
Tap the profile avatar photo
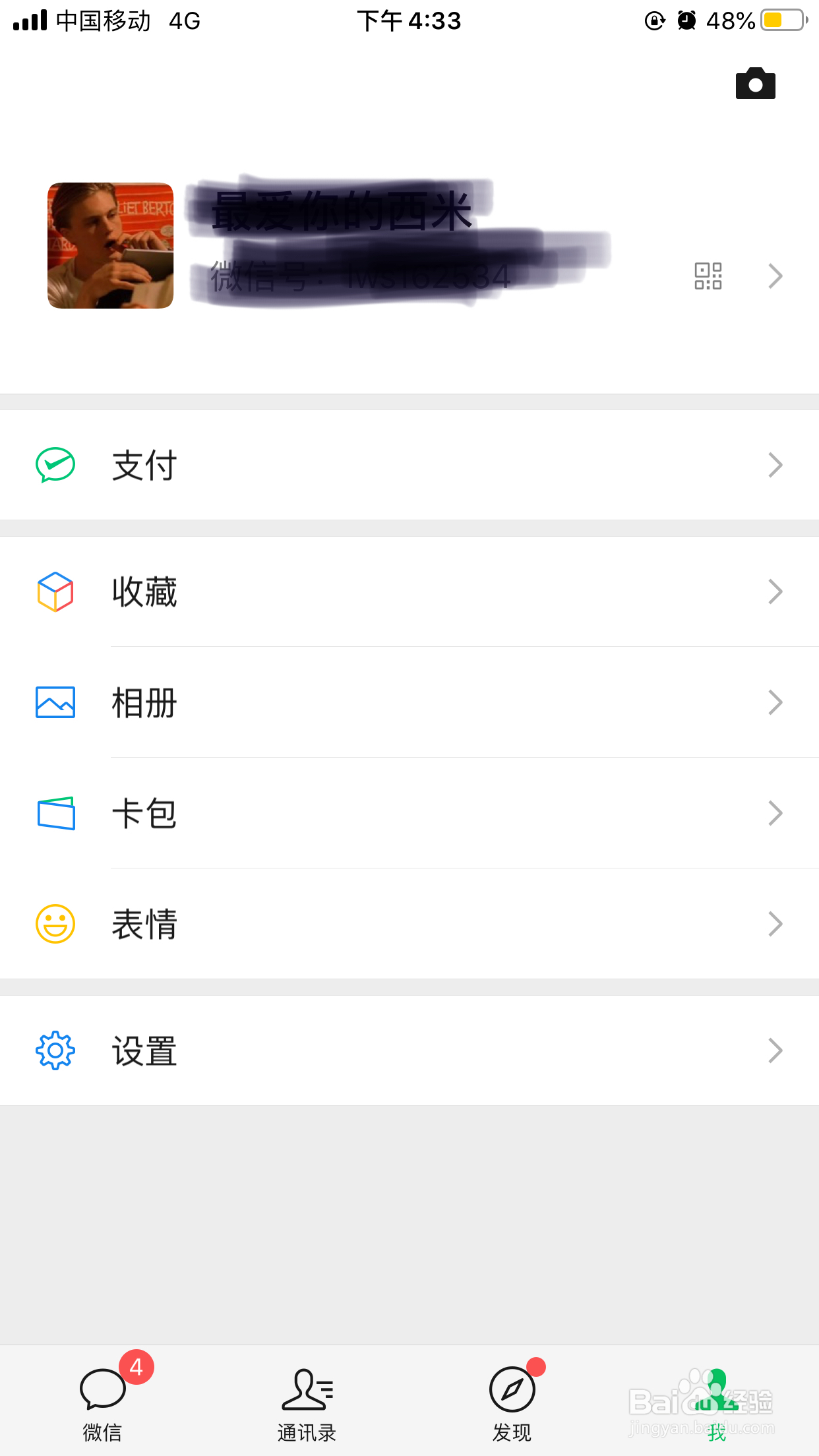point(111,245)
